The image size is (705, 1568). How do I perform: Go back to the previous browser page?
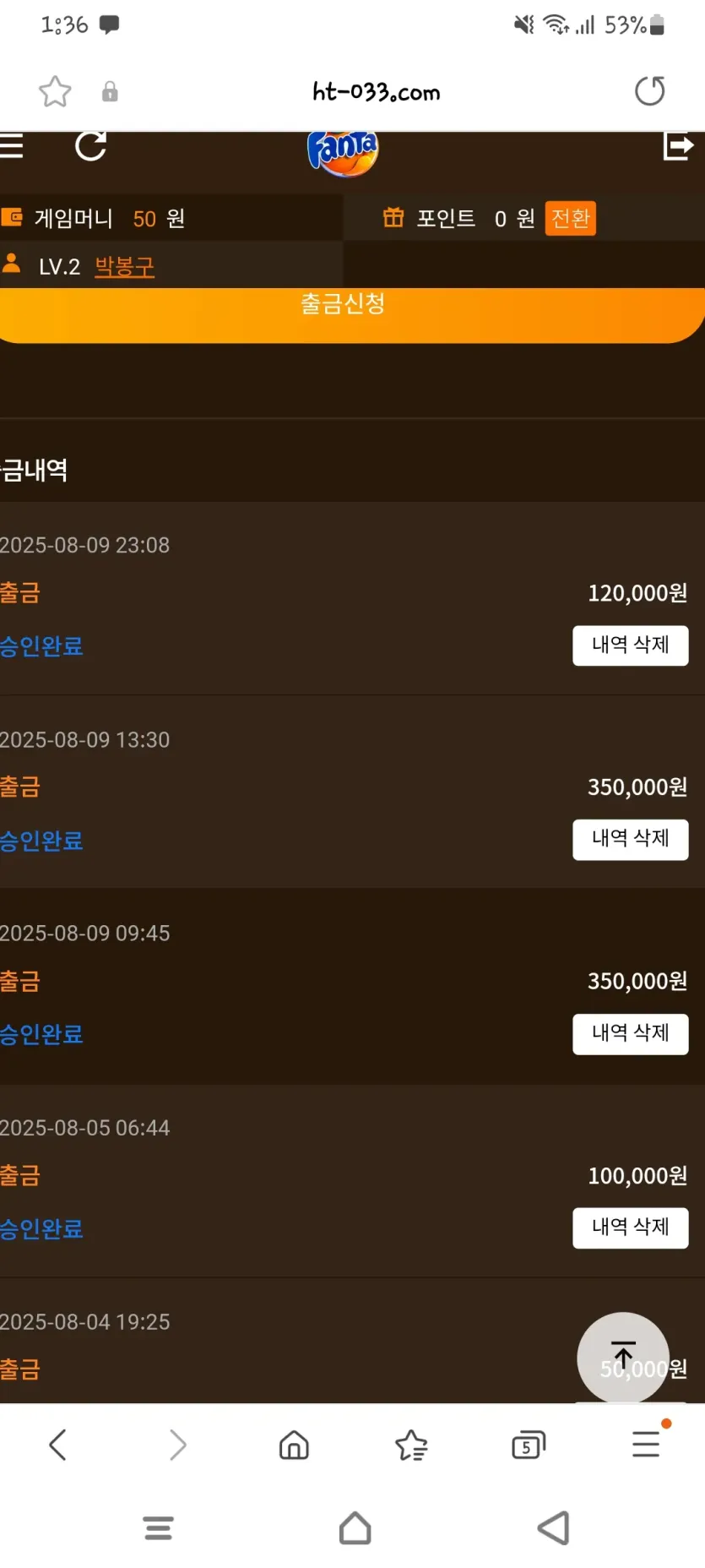57,1445
